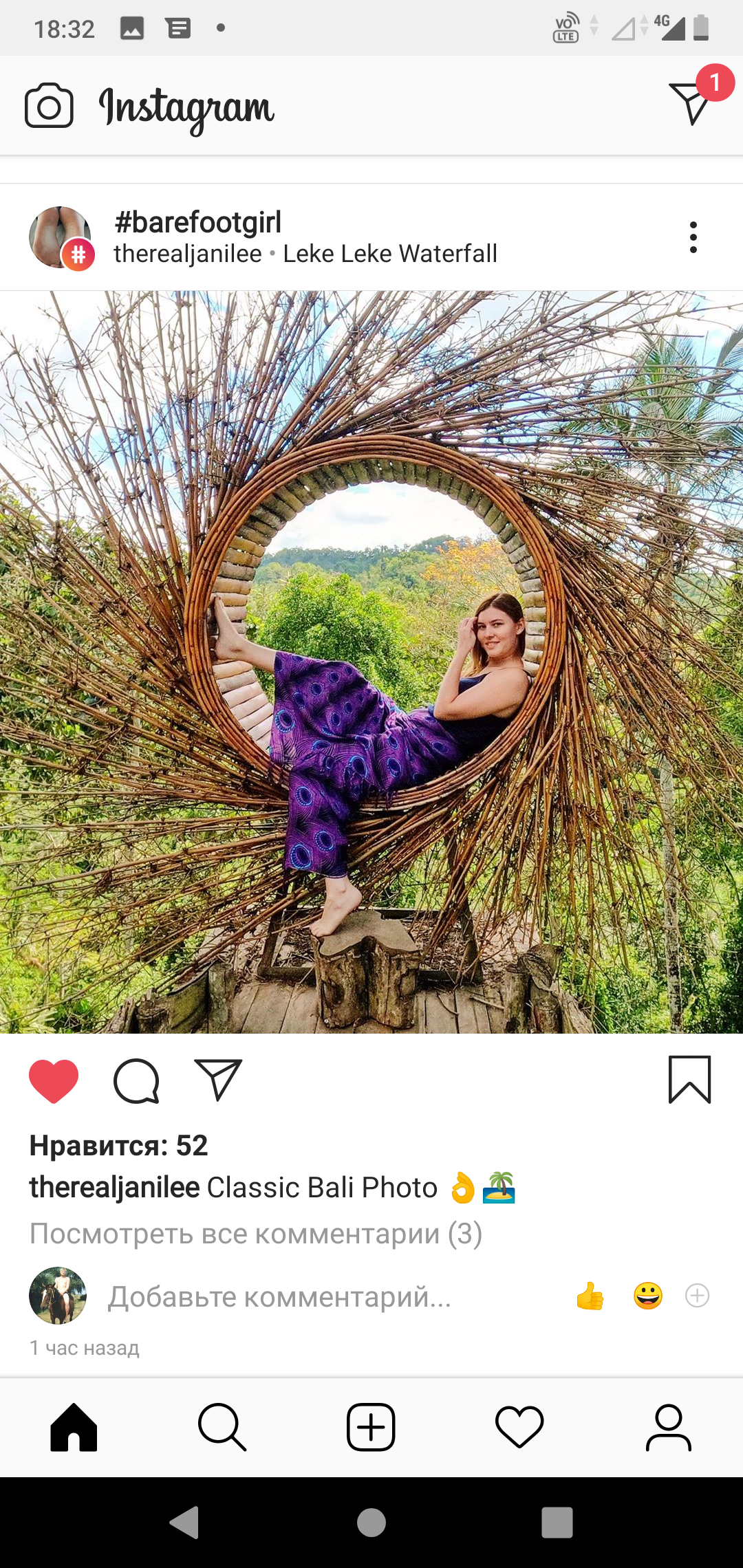Unlike the post with the red heart
Viewport: 743px width, 1568px height.
coord(54,1081)
